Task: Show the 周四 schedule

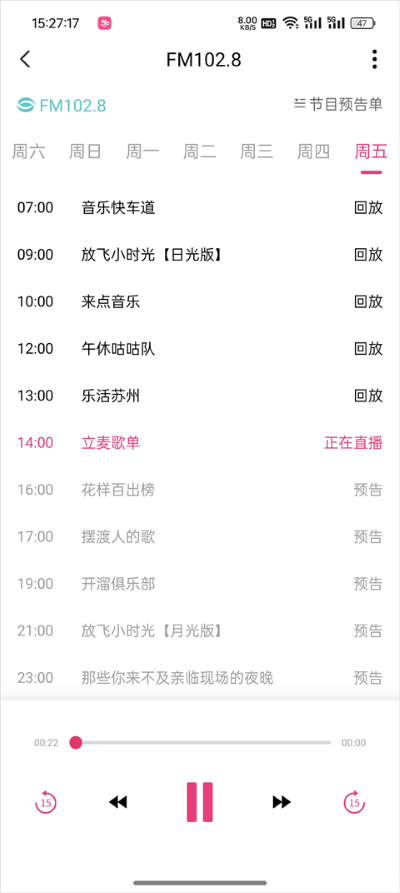Action: click(x=313, y=151)
